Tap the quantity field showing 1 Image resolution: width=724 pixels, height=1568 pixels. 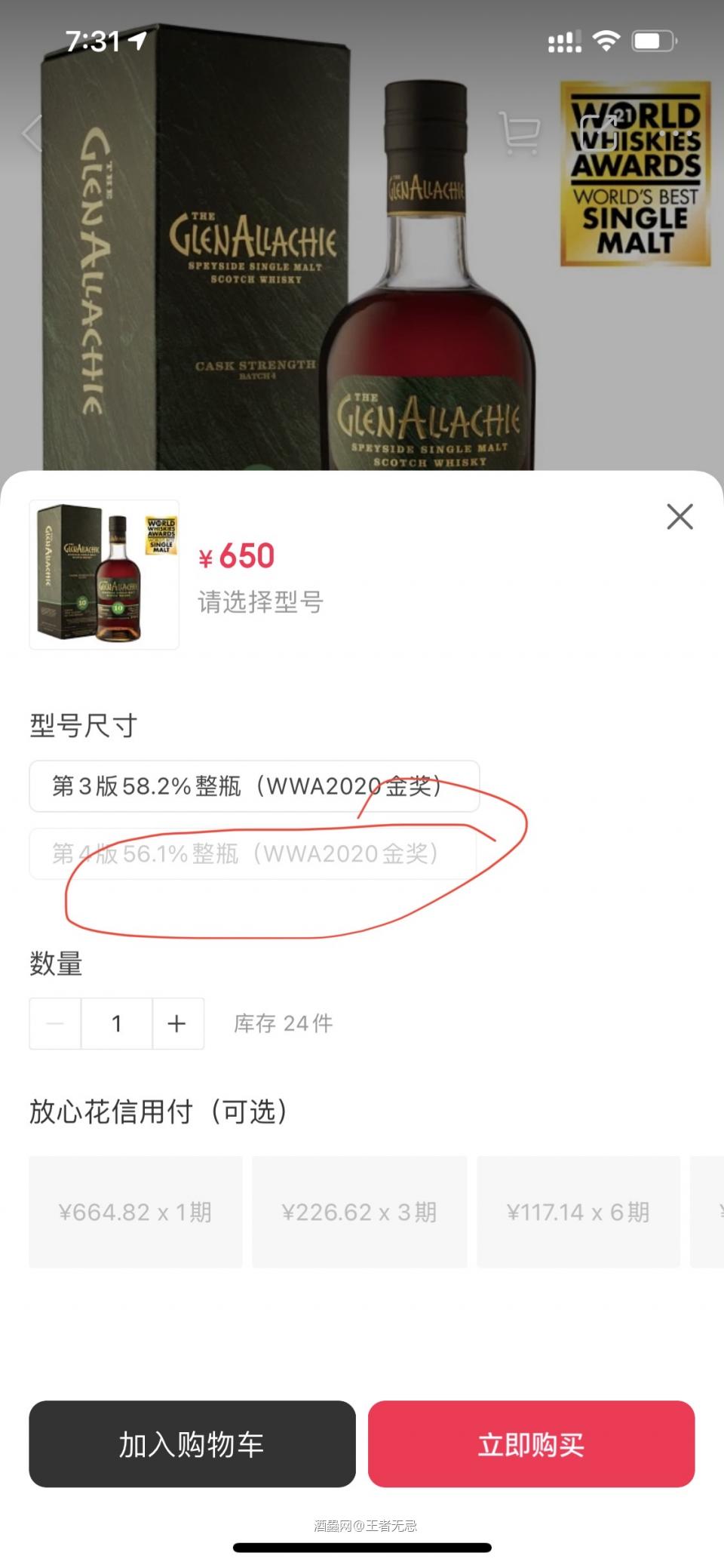(115, 1023)
